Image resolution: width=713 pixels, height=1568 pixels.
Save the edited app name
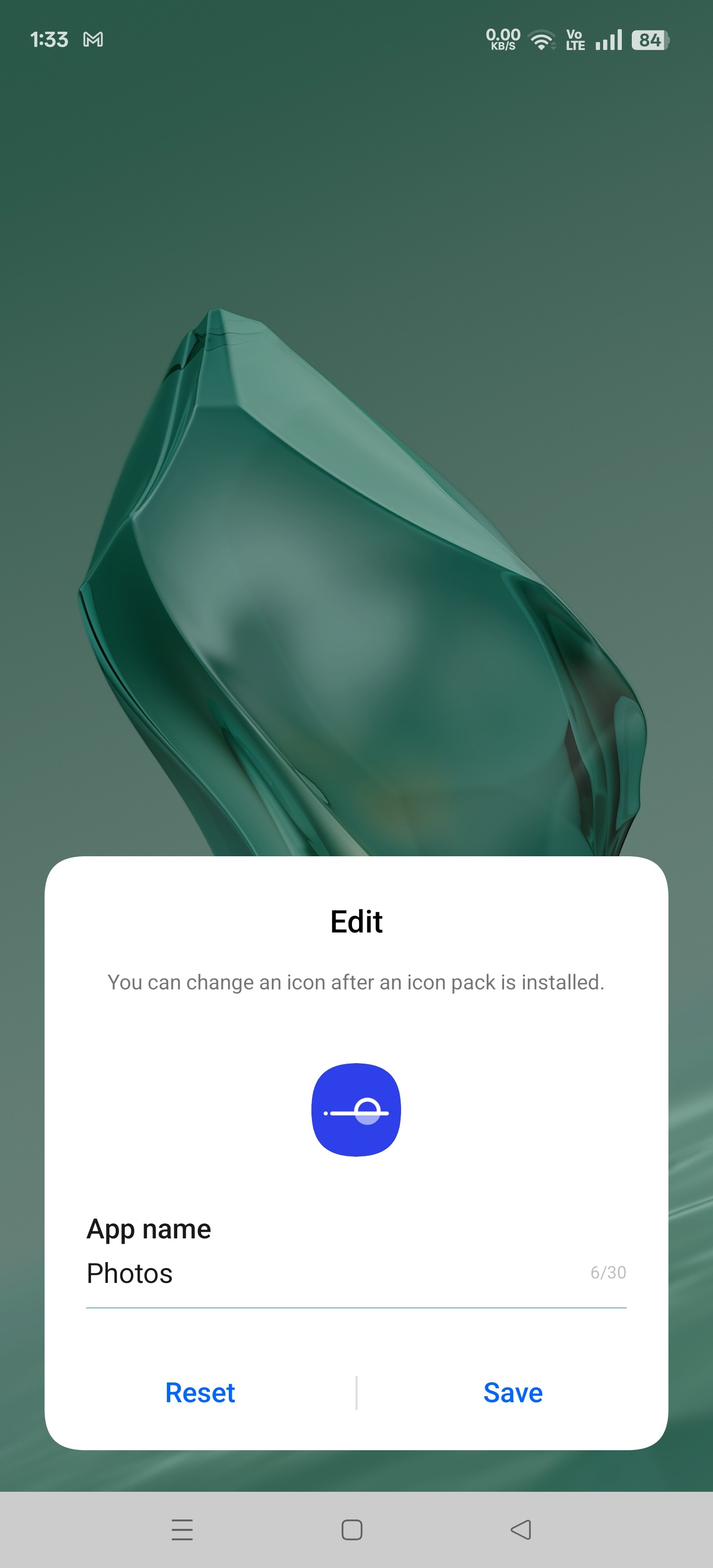pyautogui.click(x=512, y=1393)
